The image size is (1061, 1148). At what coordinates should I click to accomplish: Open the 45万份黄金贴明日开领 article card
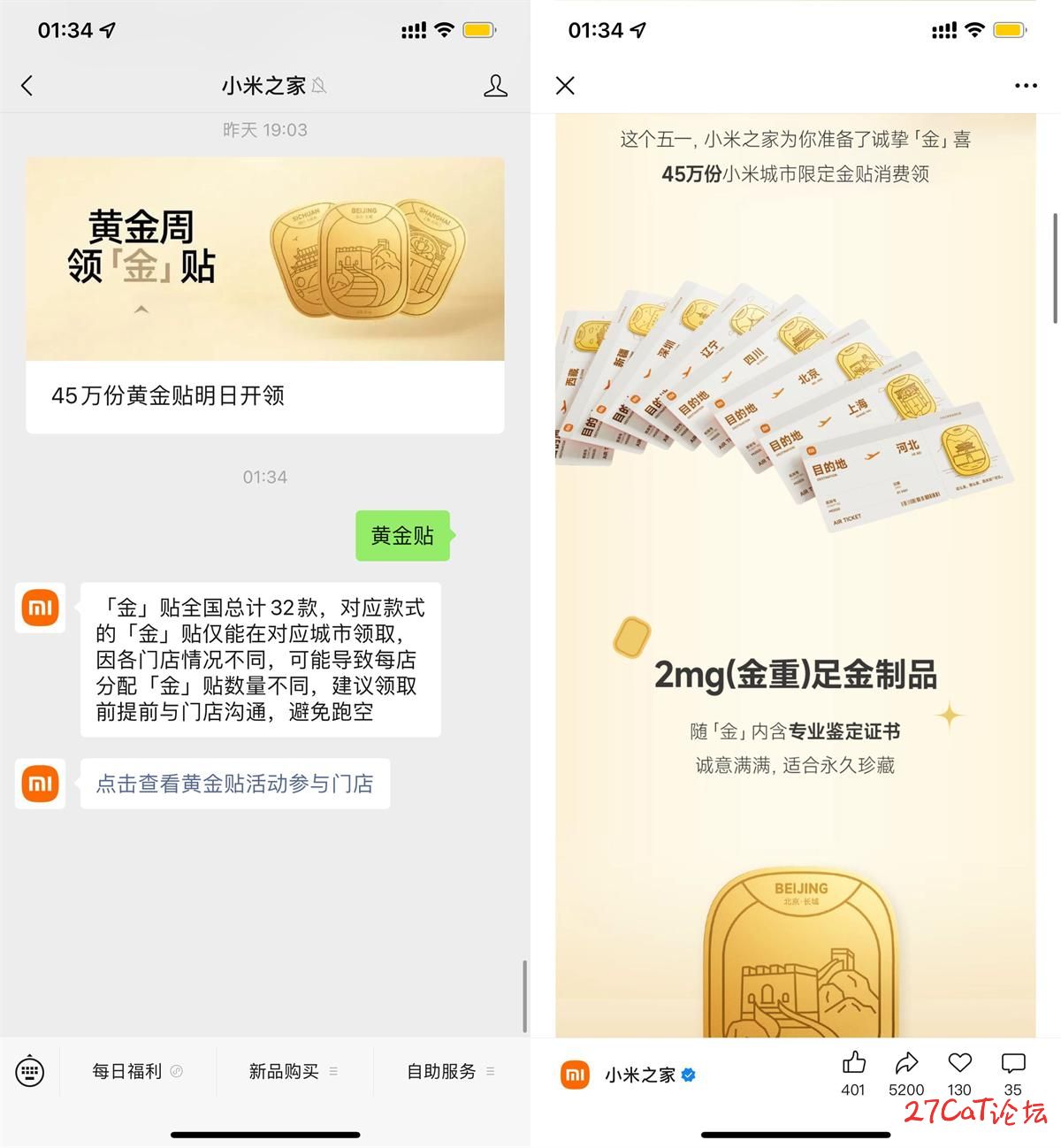click(x=265, y=295)
